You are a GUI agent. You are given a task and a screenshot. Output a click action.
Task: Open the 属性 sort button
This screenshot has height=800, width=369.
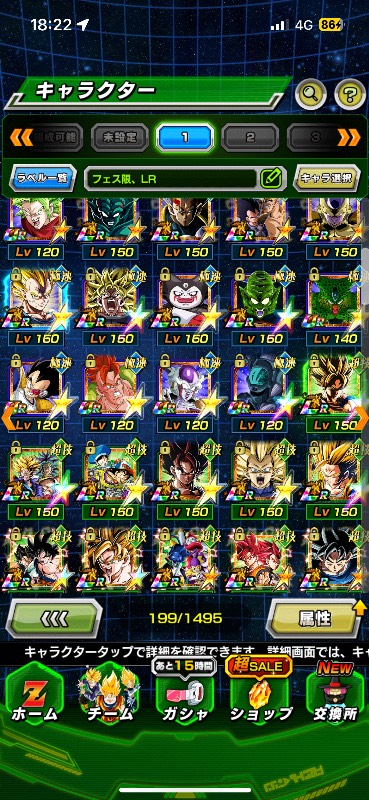click(x=315, y=618)
